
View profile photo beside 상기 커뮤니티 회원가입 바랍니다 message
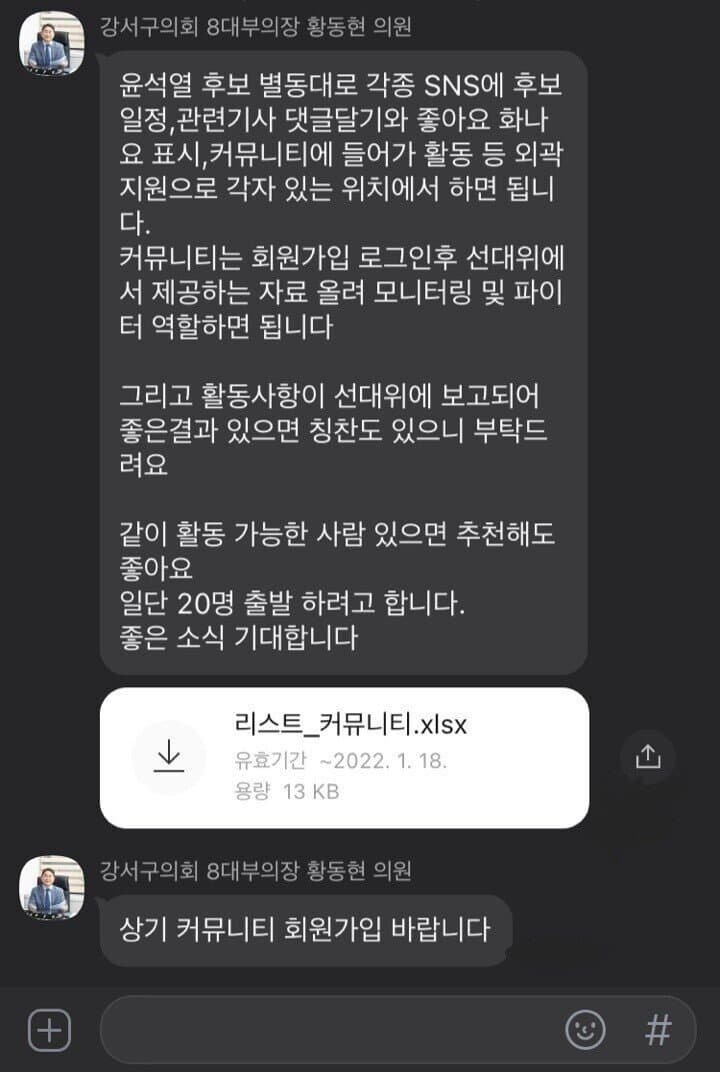click(x=51, y=886)
